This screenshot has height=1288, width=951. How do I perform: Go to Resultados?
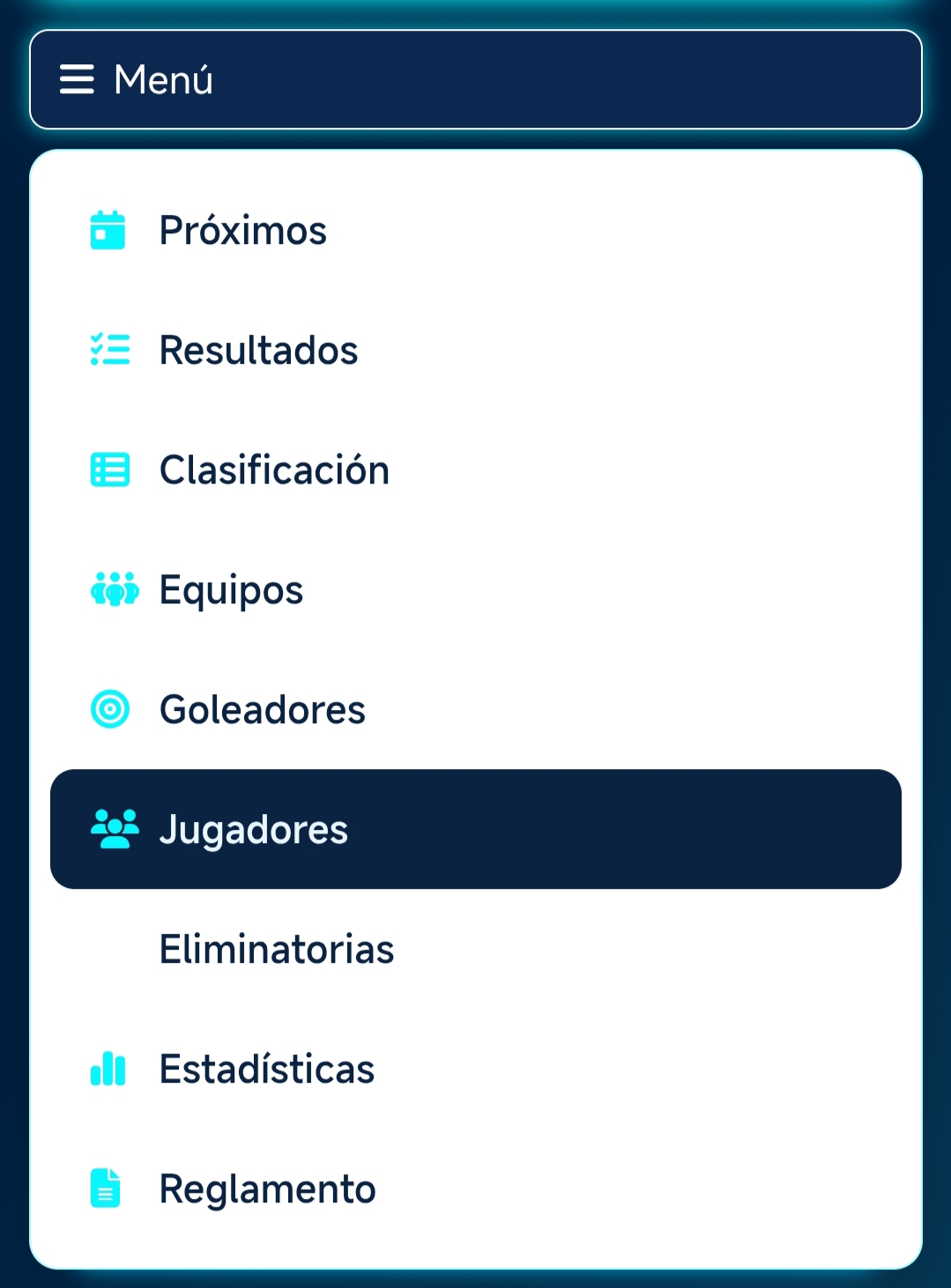click(x=258, y=350)
